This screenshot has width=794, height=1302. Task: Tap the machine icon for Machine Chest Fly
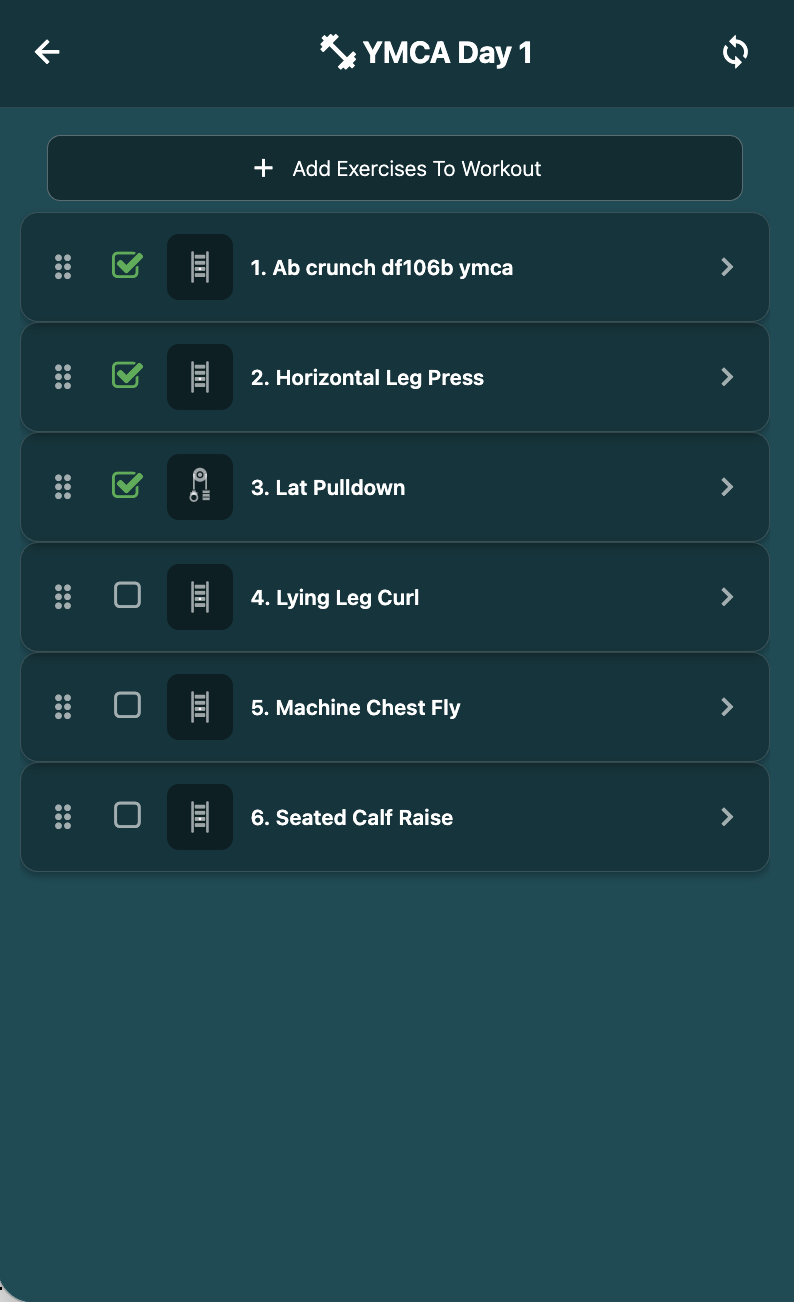199,707
